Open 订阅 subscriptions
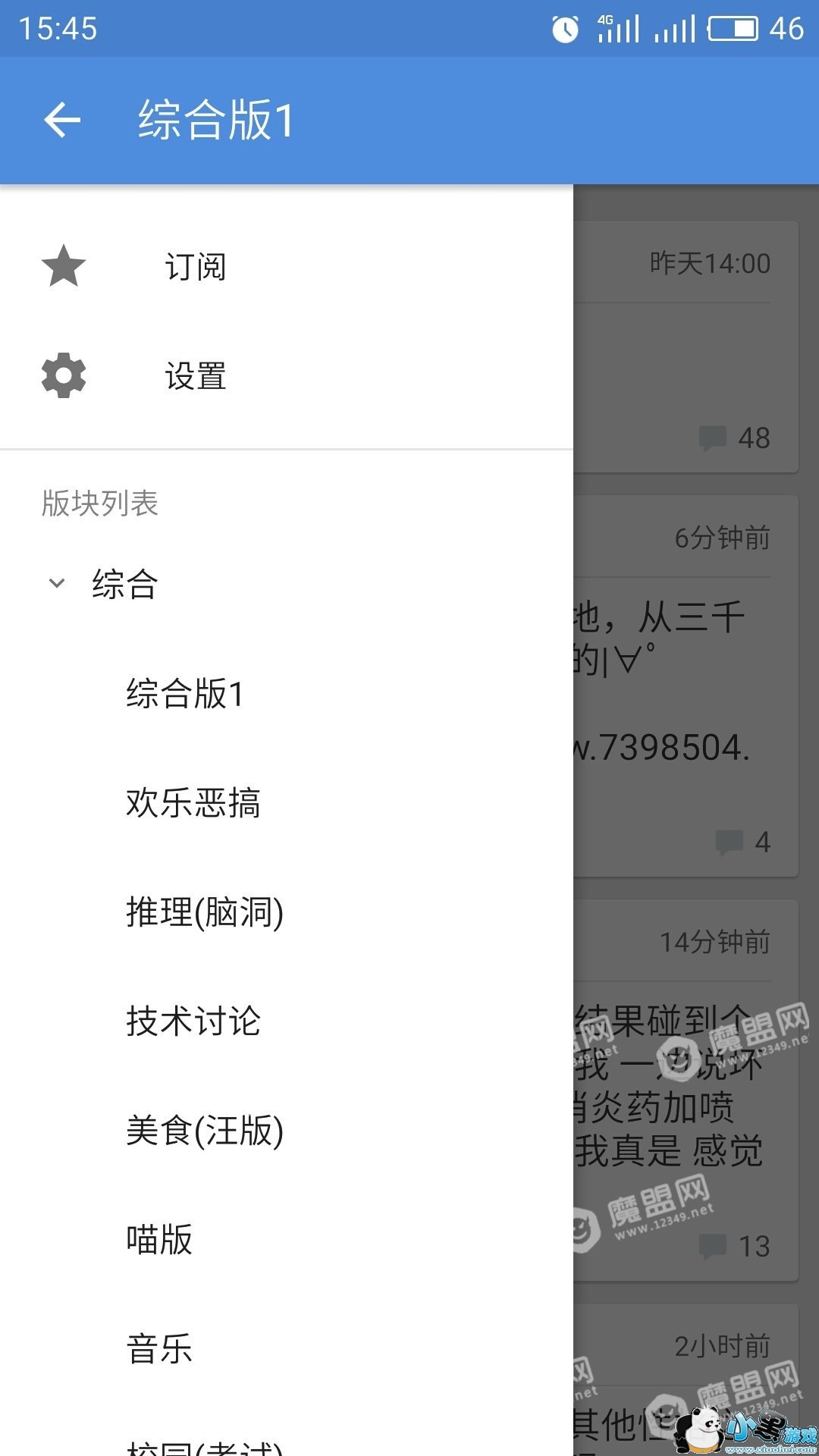Image resolution: width=819 pixels, height=1456 pixels. coord(196,266)
